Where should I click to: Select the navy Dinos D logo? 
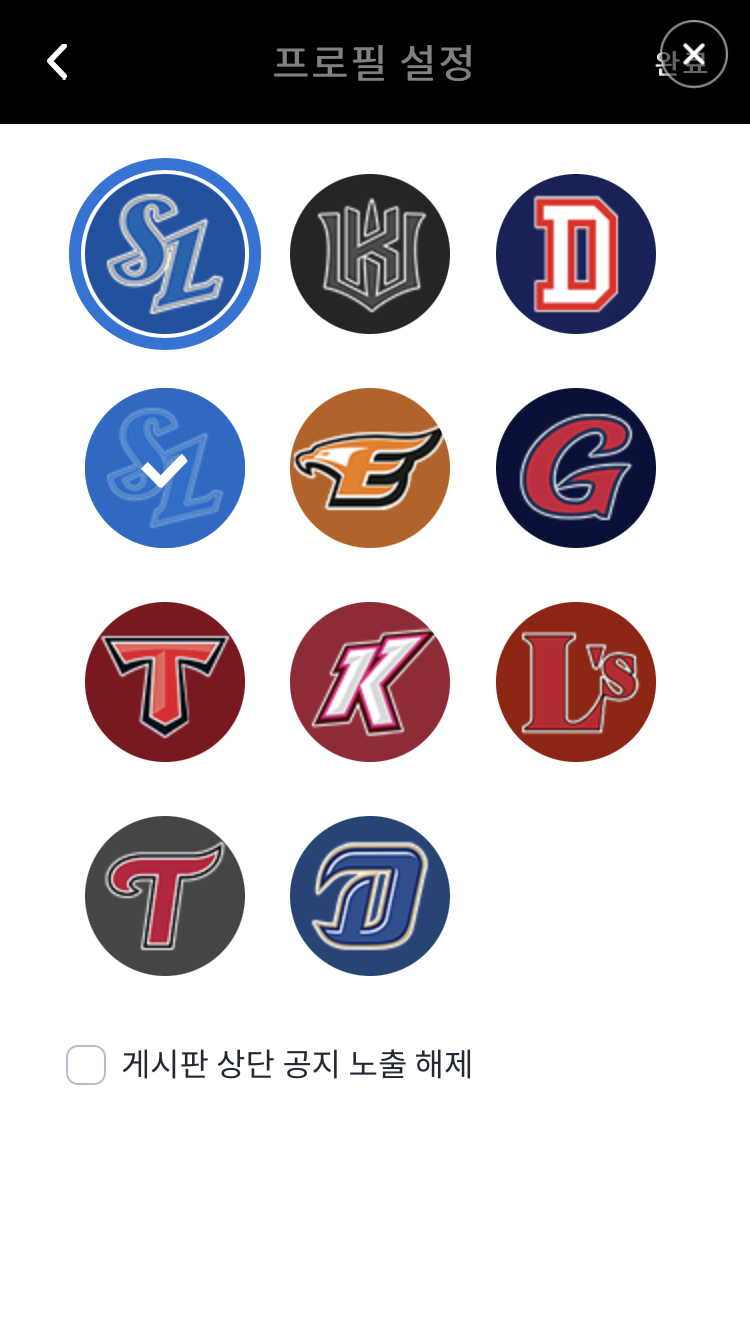click(x=370, y=896)
